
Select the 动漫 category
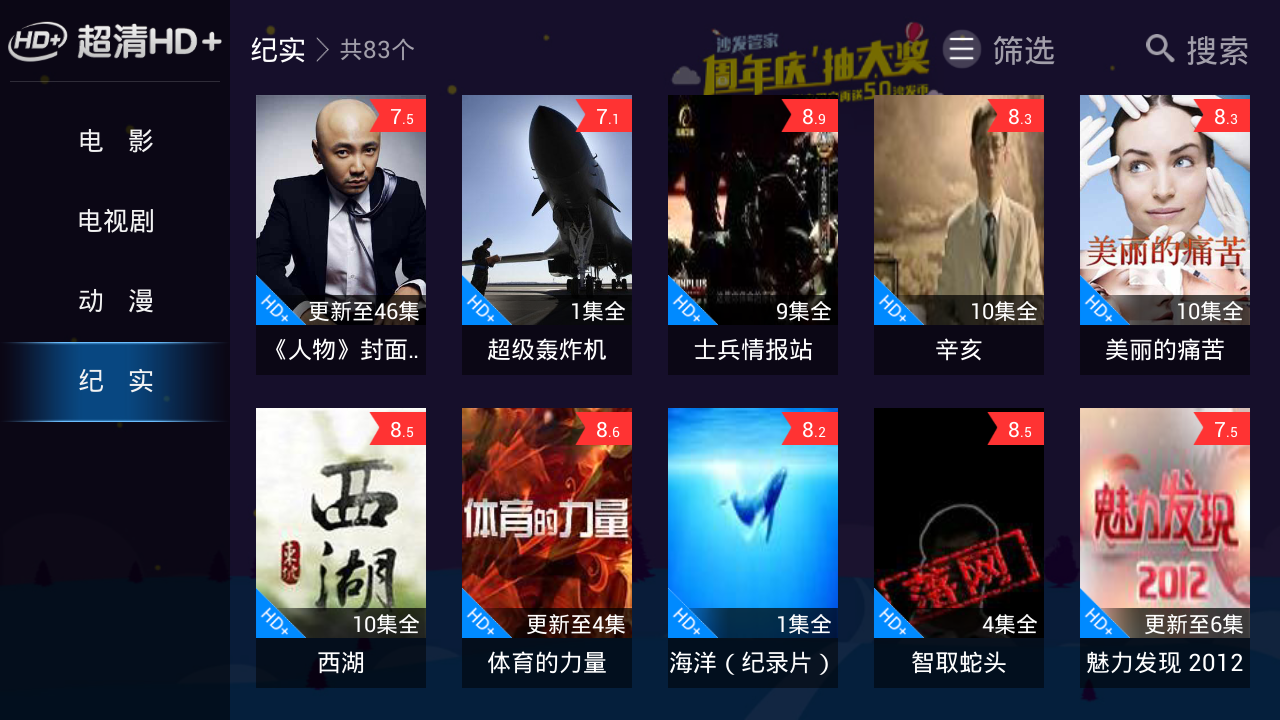(x=116, y=301)
